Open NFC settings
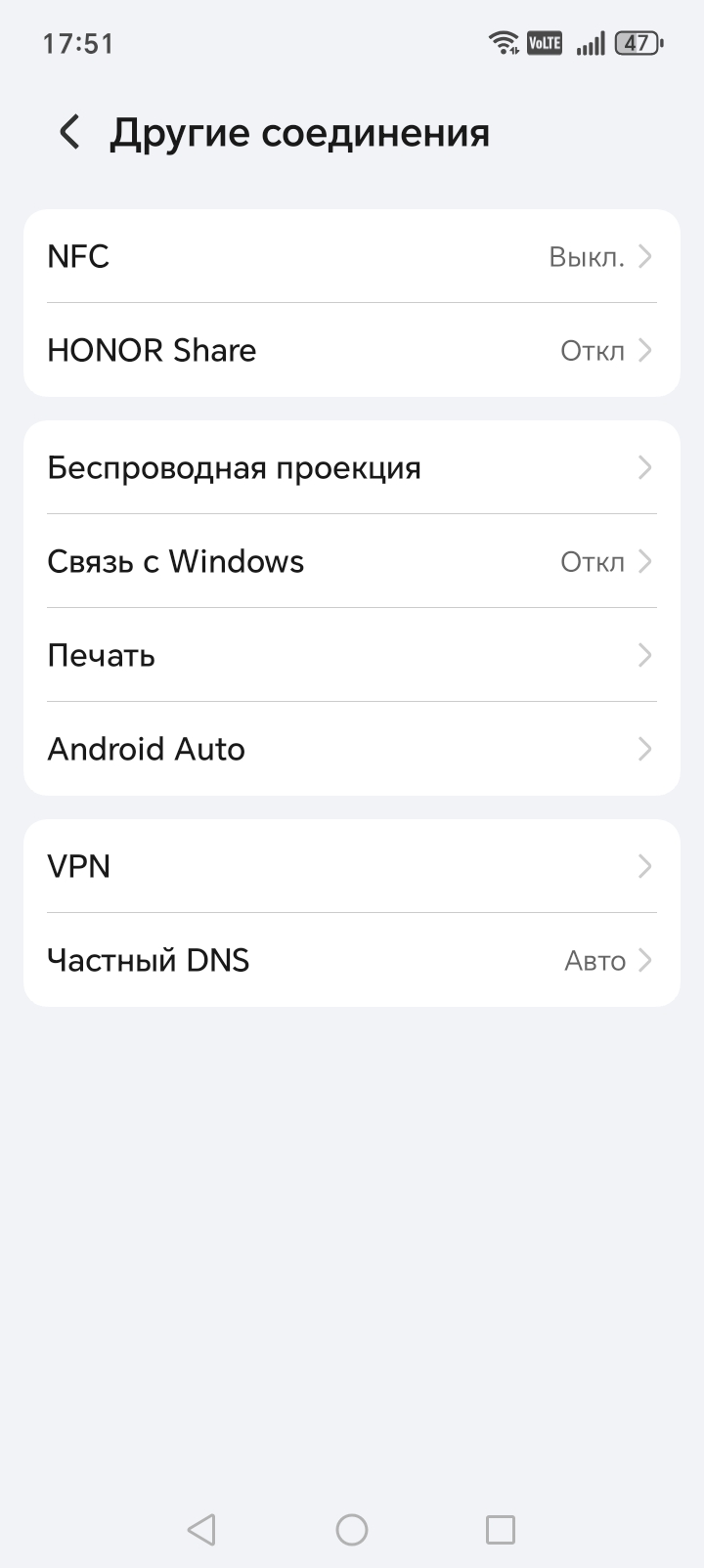 352,256
